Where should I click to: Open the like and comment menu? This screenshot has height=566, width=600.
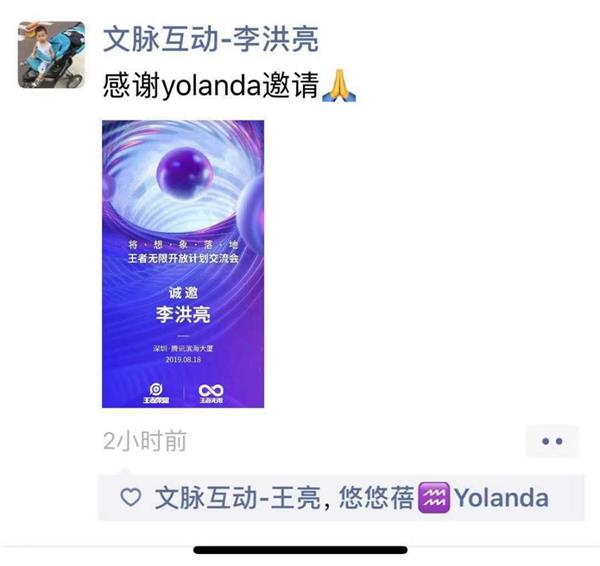[x=551, y=441]
